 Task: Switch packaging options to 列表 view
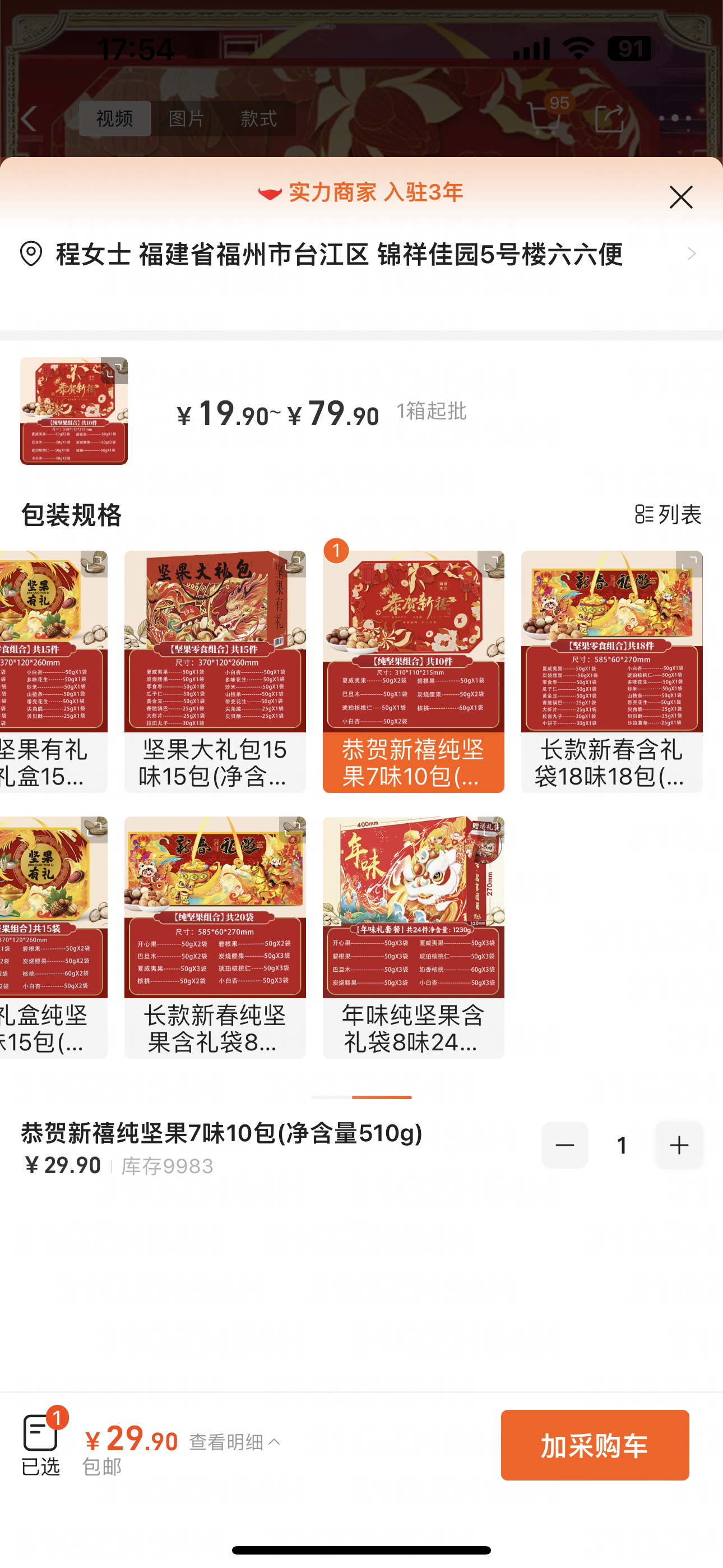(668, 514)
